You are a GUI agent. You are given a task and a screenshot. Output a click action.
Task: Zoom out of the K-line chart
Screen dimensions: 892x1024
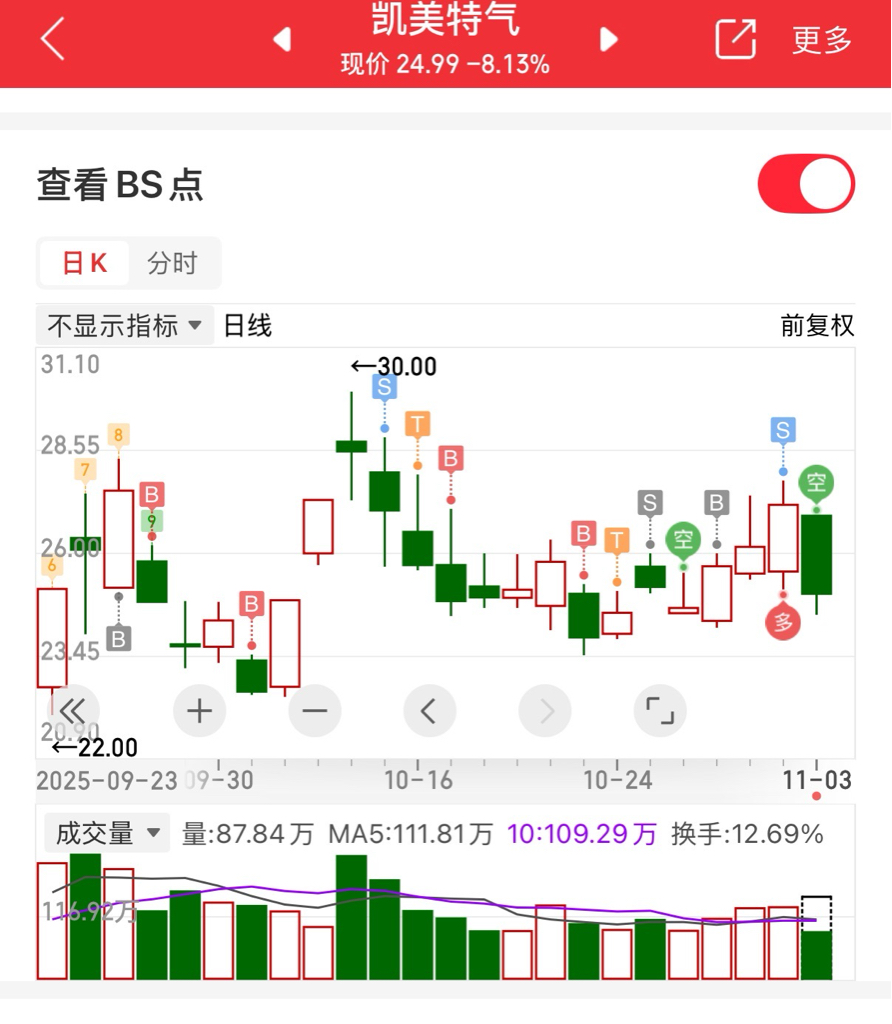coord(315,711)
